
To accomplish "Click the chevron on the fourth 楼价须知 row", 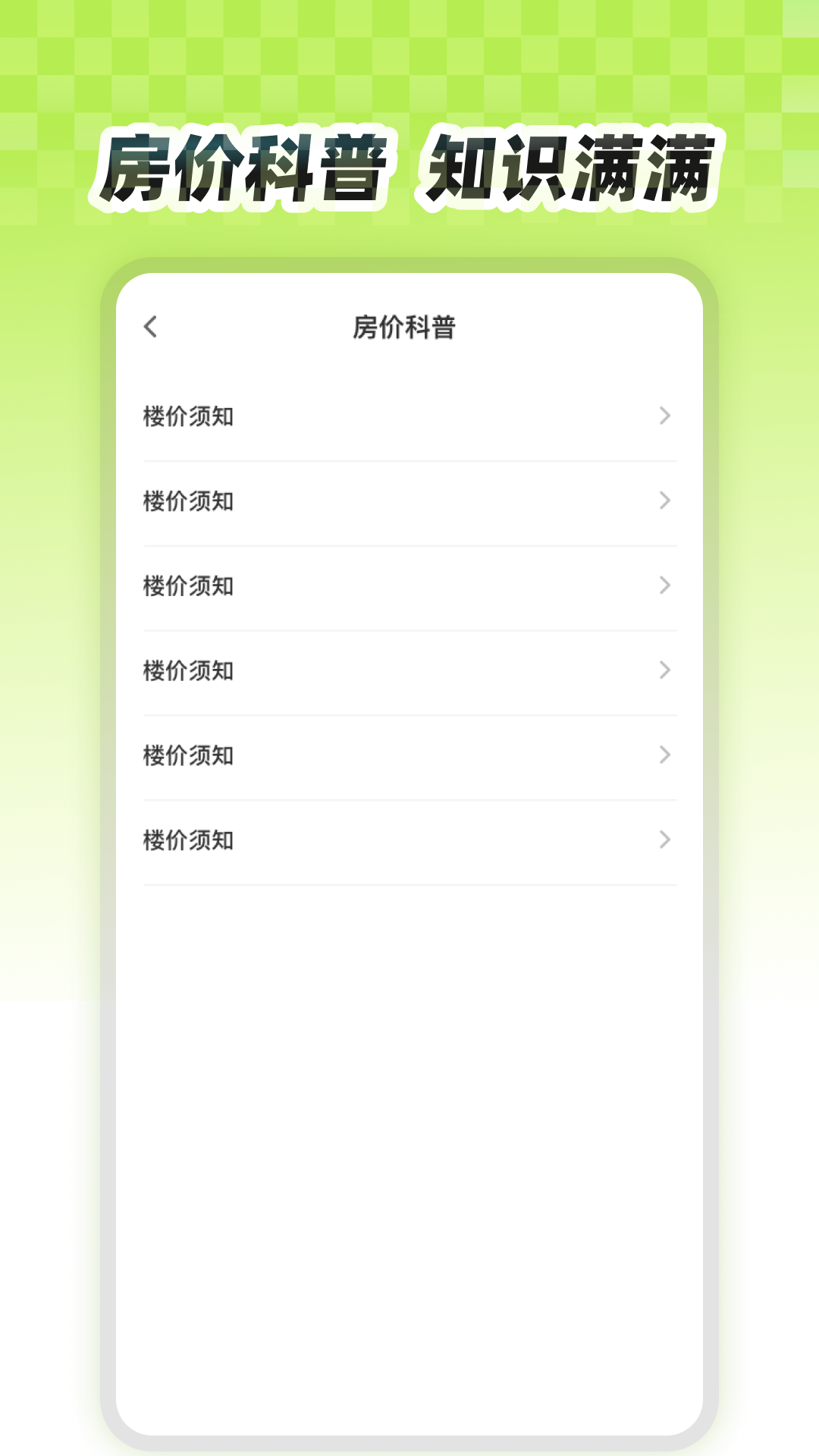I will coord(666,670).
